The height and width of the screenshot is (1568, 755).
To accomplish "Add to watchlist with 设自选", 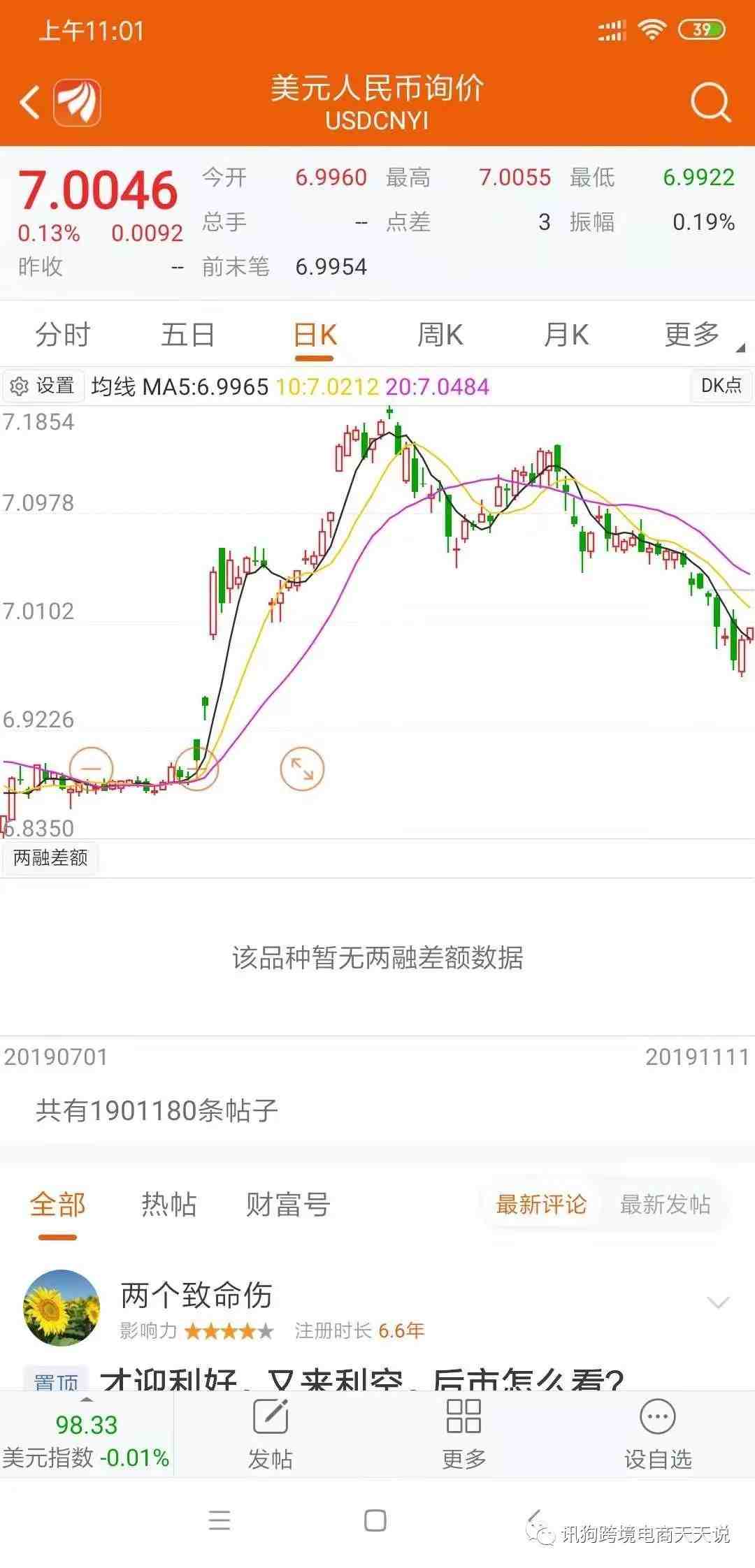I will pos(658,1435).
